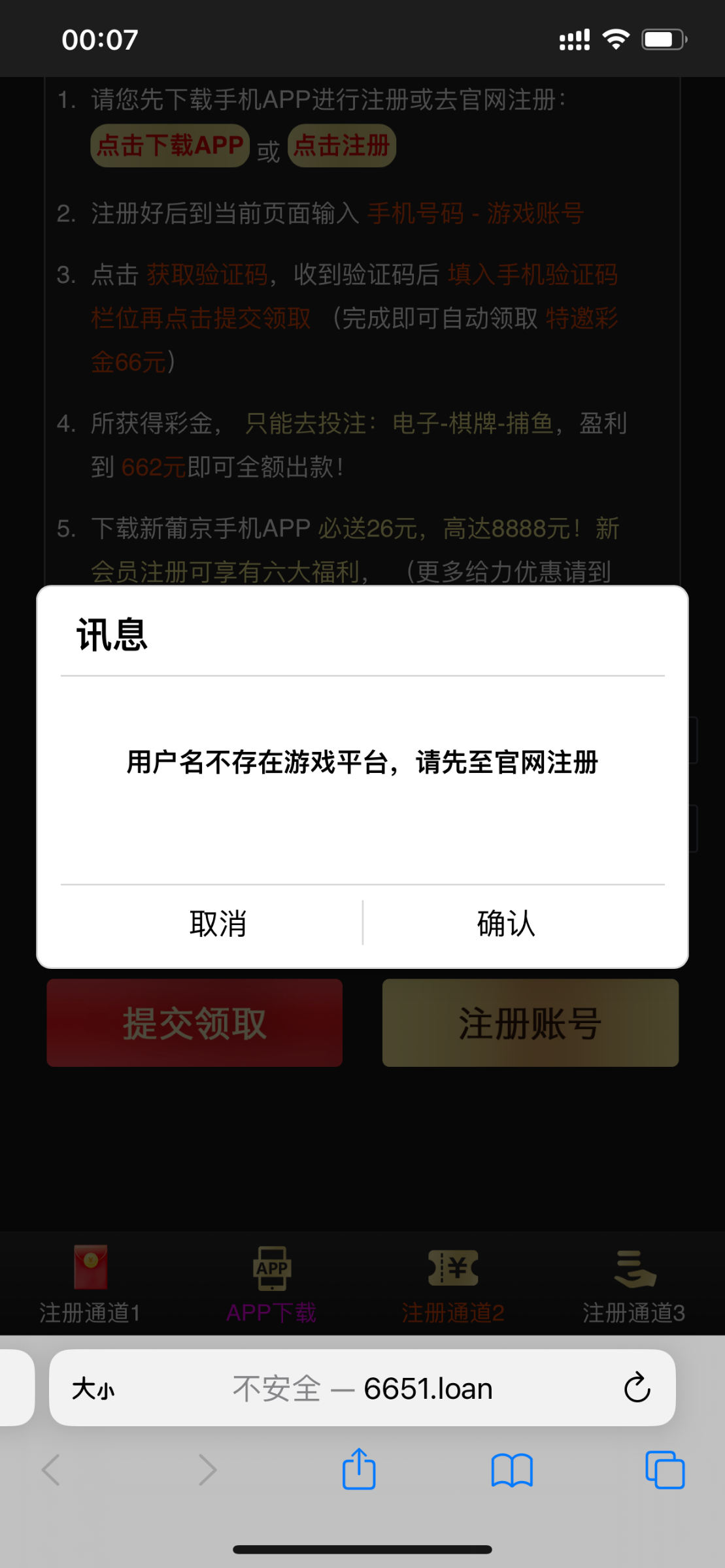Open the 大小 page settings menu
The image size is (725, 1568).
(93, 1388)
